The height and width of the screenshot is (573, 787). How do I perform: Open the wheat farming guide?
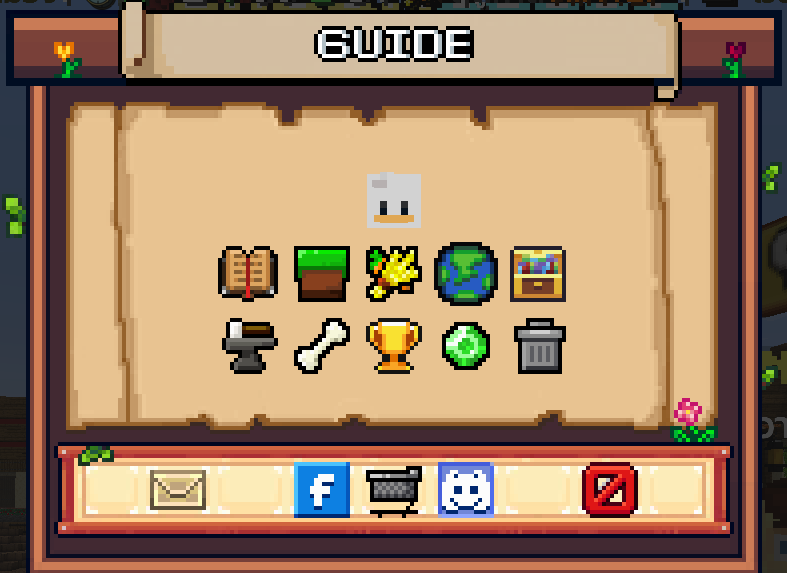pos(393,273)
